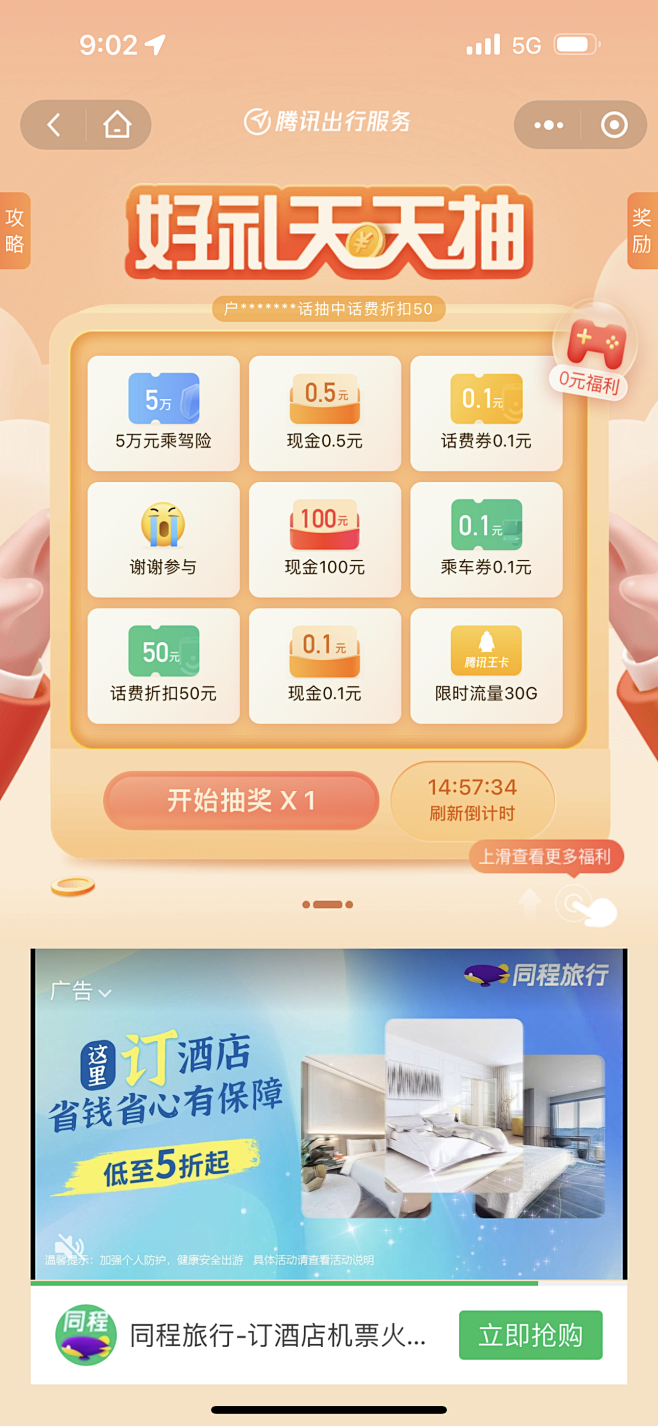The height and width of the screenshot is (1426, 658).
Task: Open the 攻略 side tab
Action: point(14,231)
